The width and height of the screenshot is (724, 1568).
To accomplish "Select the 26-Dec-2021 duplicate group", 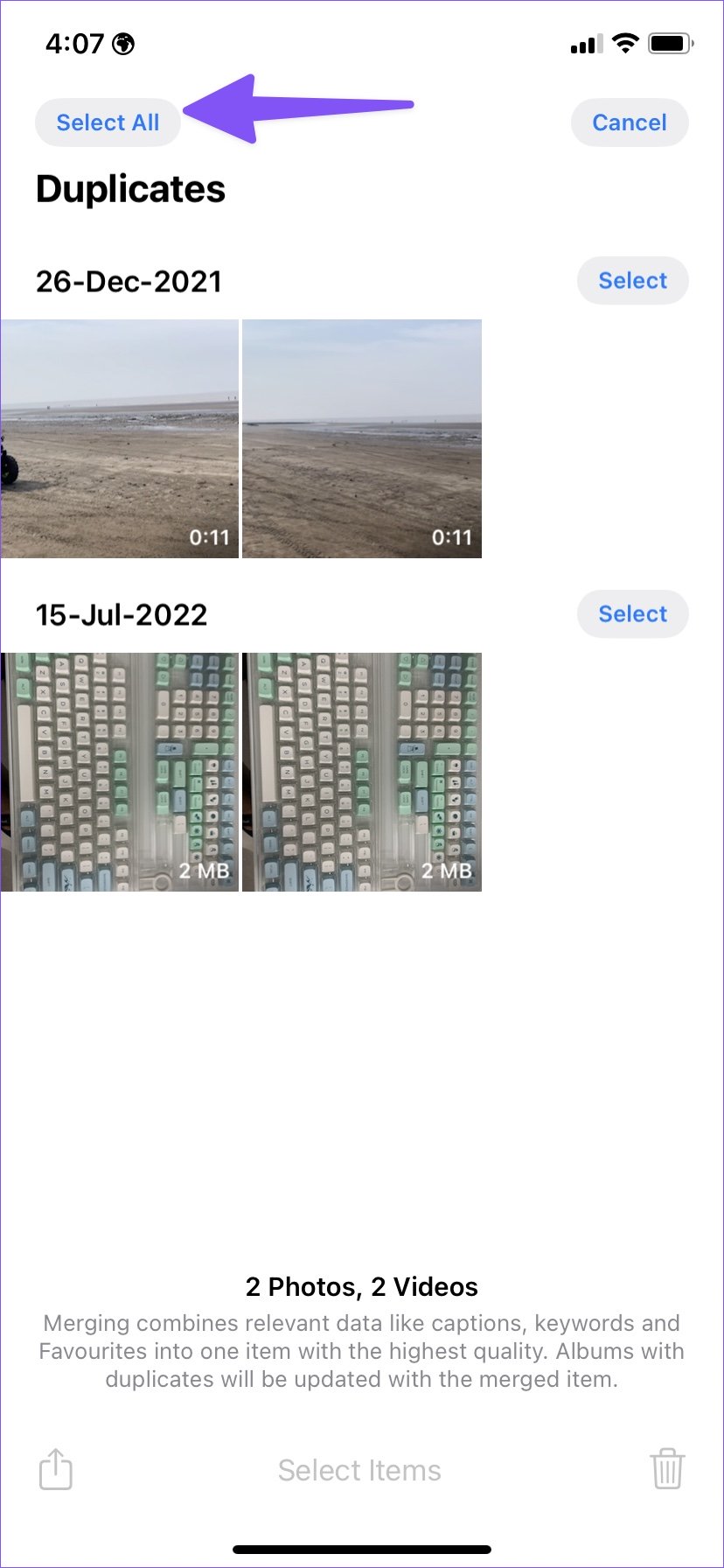I will [x=632, y=281].
